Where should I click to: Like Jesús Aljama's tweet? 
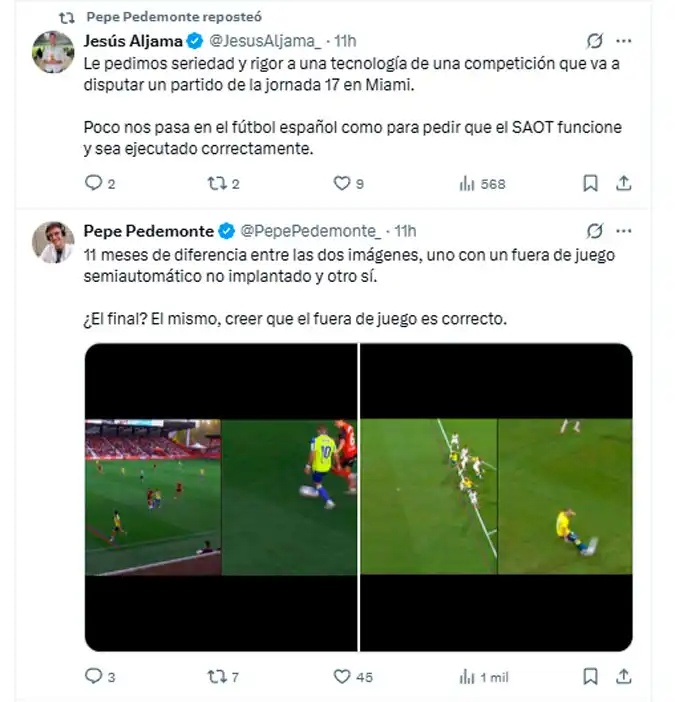coord(341,183)
